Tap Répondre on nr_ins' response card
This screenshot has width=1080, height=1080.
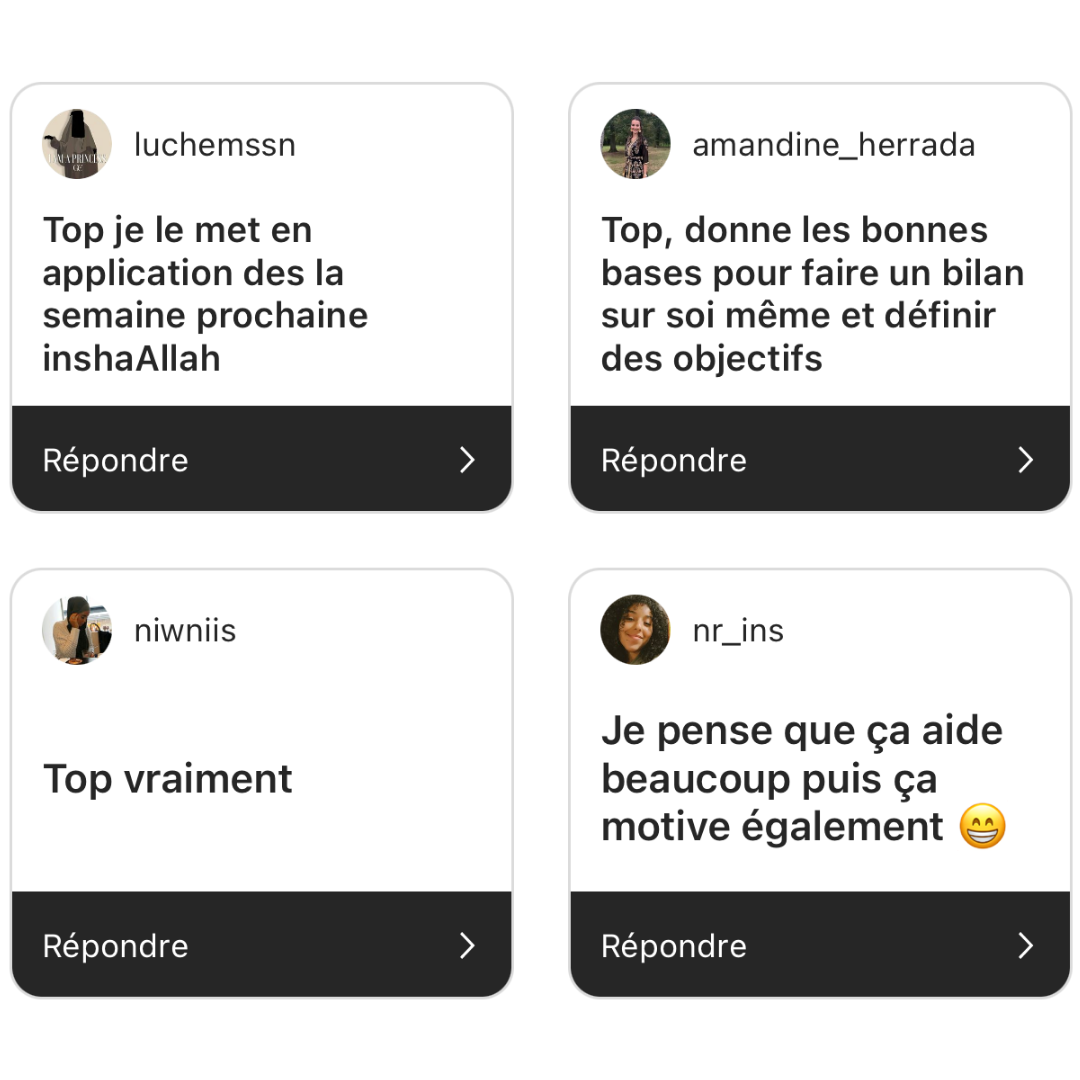tap(819, 946)
